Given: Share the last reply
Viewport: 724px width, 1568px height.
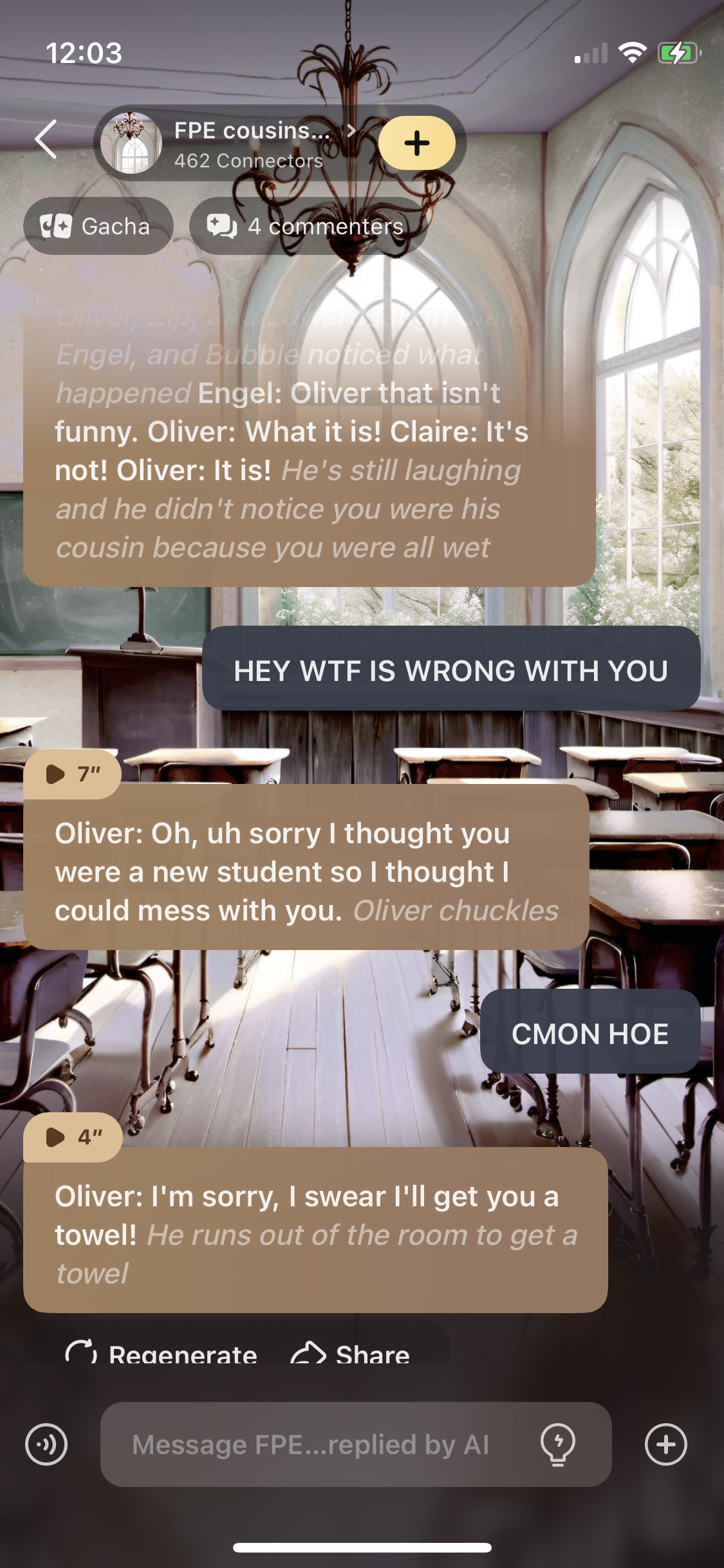Looking at the screenshot, I should coord(351,1352).
